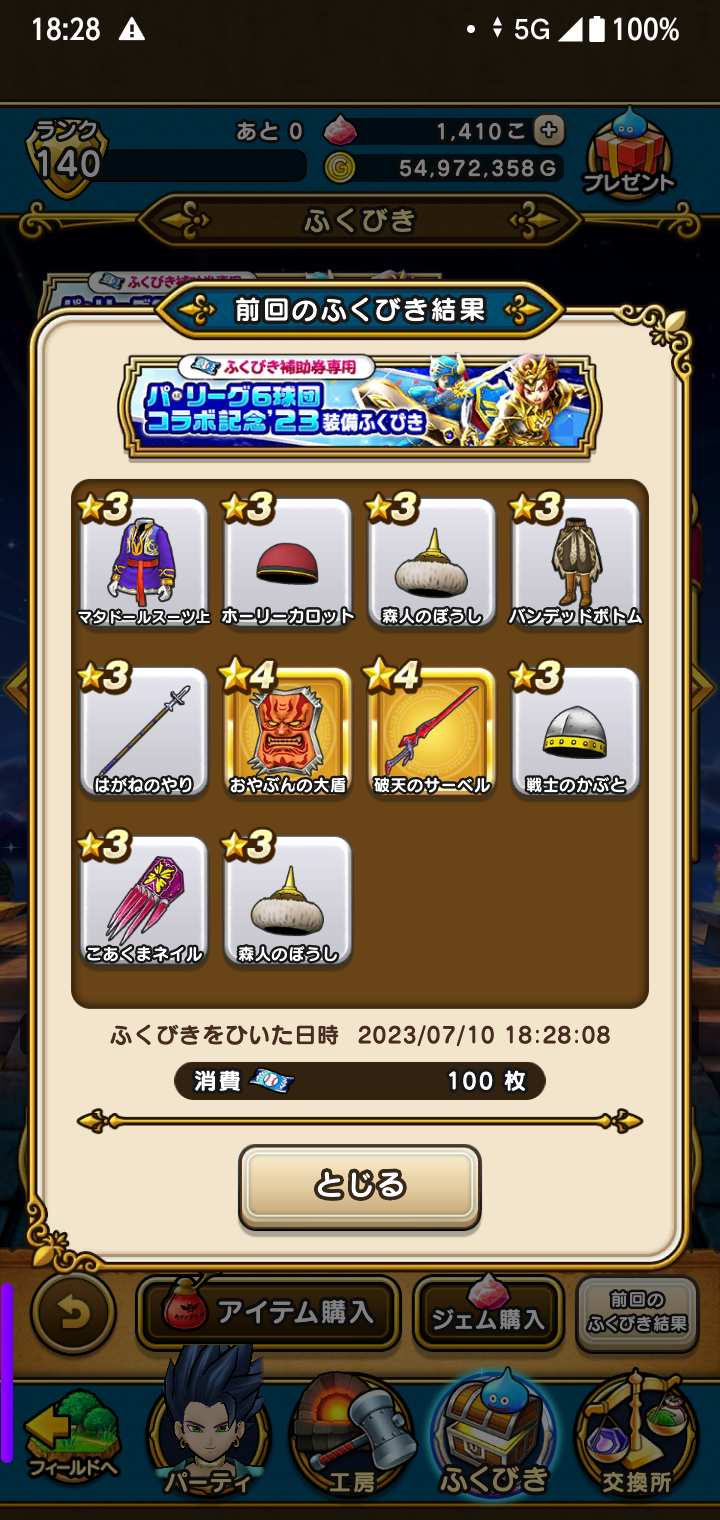Image resolution: width=720 pixels, height=1520 pixels.
Task: Select the 戦士のかぶと item
Action: [x=576, y=732]
